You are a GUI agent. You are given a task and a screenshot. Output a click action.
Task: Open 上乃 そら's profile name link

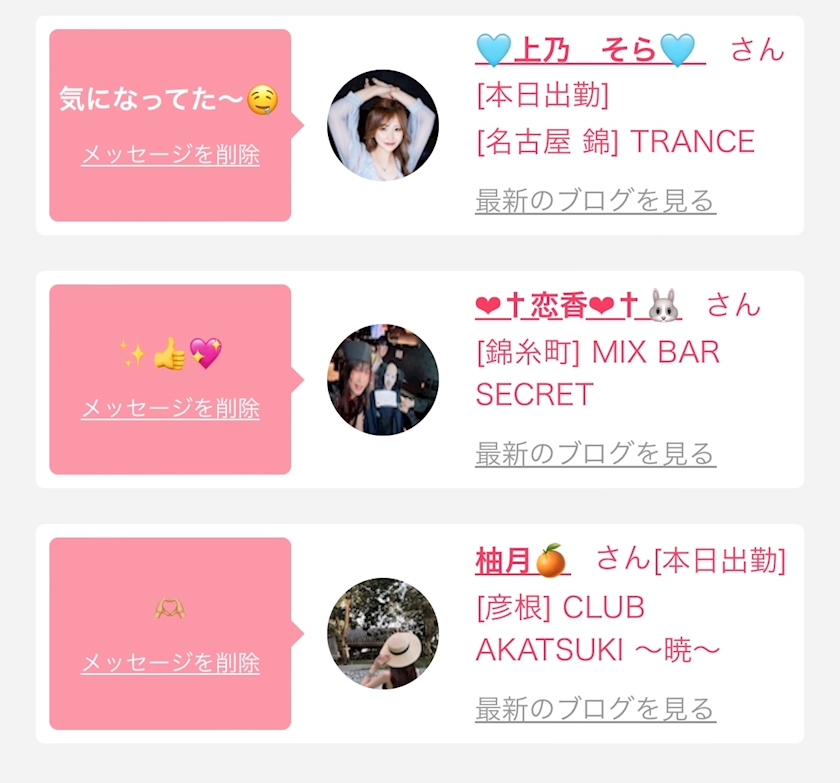pos(590,50)
